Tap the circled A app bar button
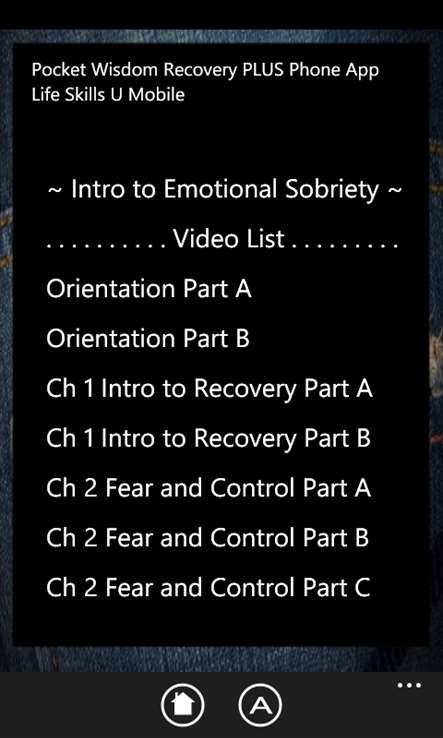The height and width of the screenshot is (738, 443). (260, 706)
